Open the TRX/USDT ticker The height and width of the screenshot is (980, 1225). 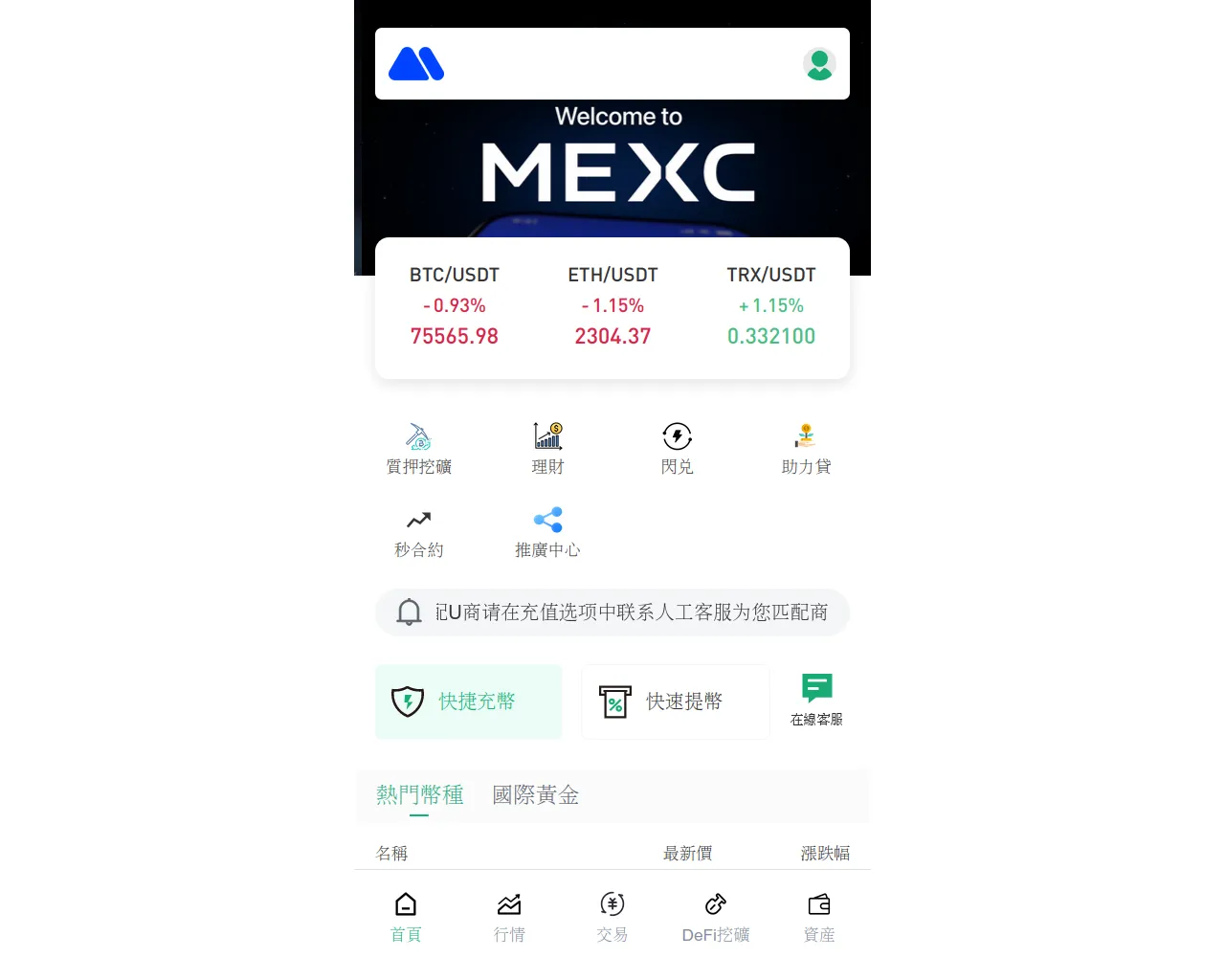pyautogui.click(x=770, y=306)
